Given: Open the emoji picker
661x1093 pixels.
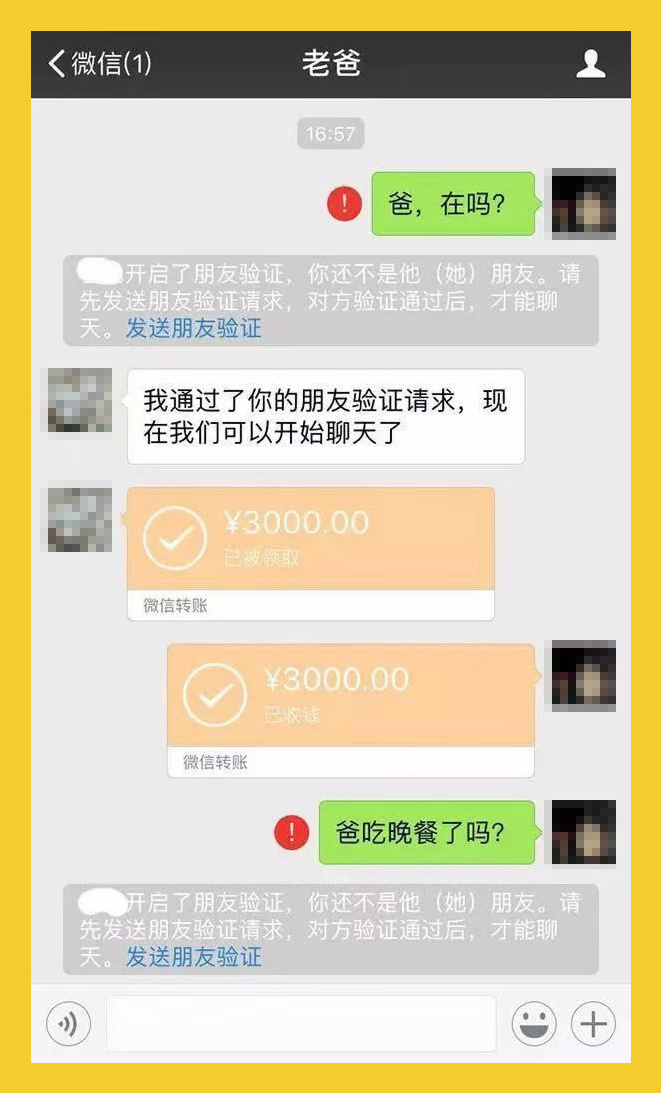Looking at the screenshot, I should pos(534,1024).
